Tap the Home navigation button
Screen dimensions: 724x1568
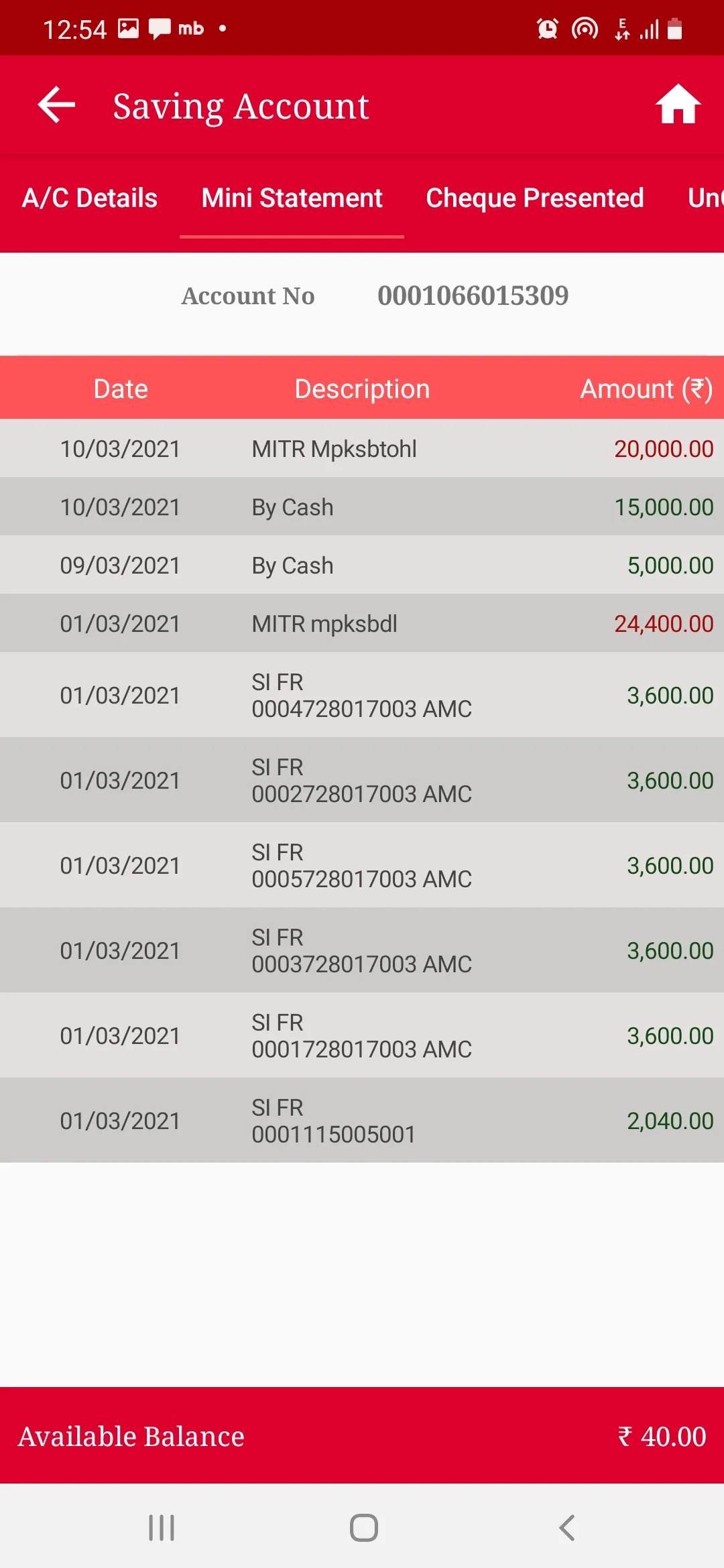click(361, 1528)
